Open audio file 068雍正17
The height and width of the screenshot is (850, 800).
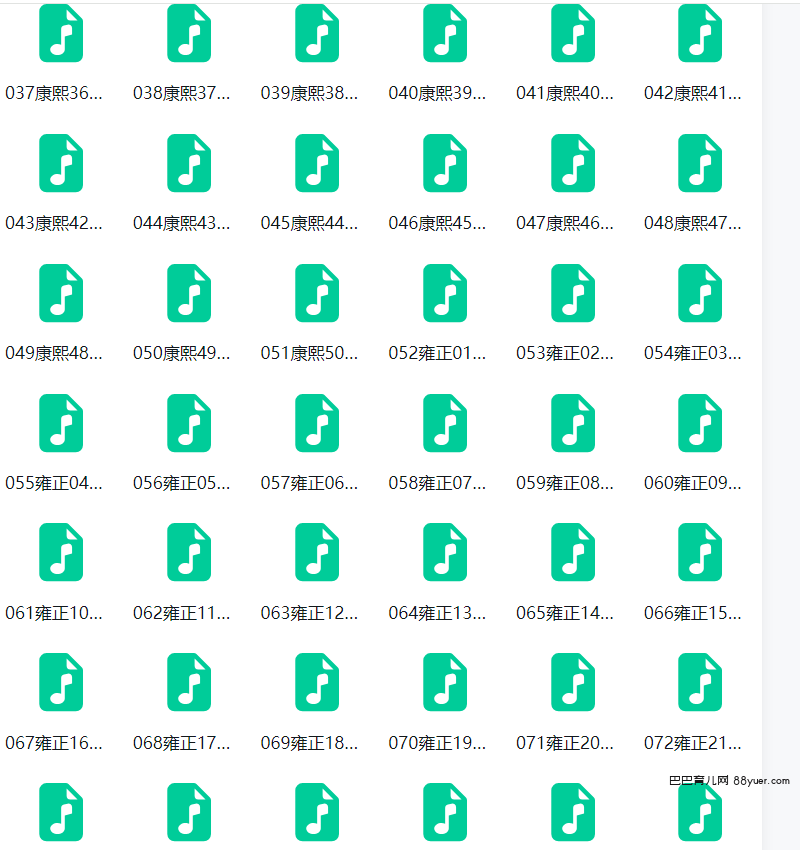pos(189,683)
